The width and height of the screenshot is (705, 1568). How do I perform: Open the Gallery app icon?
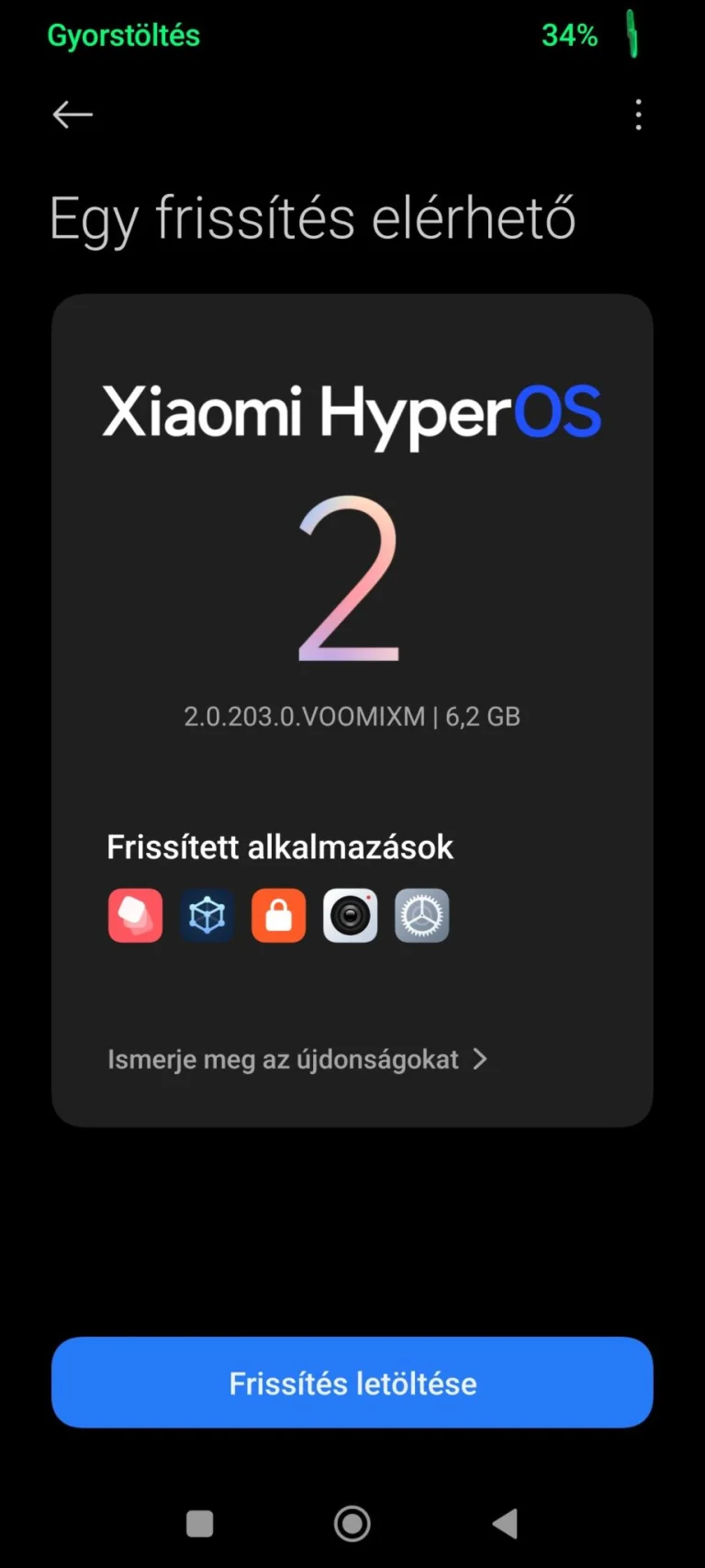click(x=135, y=915)
